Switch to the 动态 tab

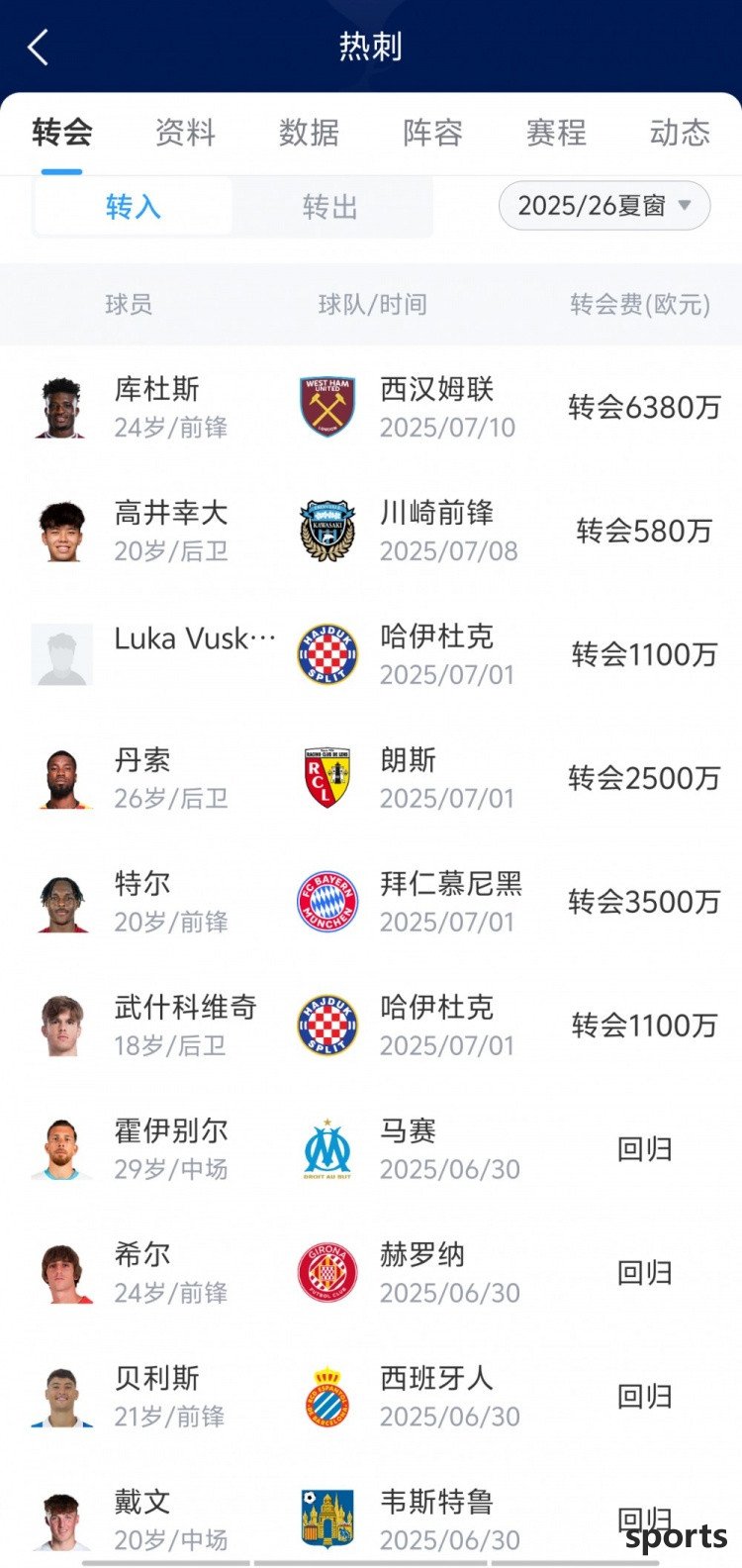[x=680, y=133]
